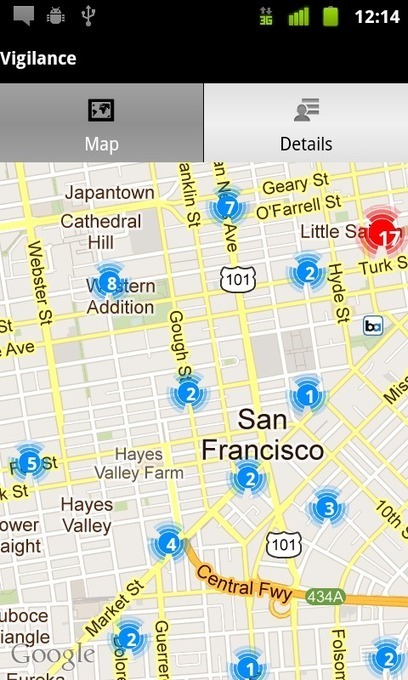Image resolution: width=408 pixels, height=680 pixels.
Task: Open marker 1 beside San Francisco label
Action: (x=308, y=395)
